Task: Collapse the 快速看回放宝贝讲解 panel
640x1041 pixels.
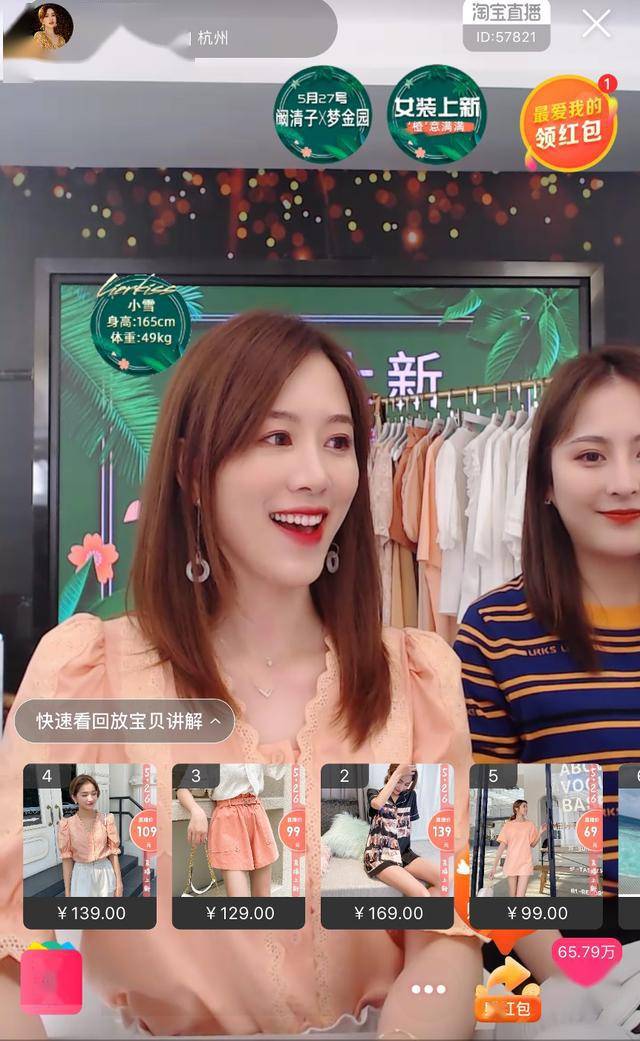Action: (124, 720)
